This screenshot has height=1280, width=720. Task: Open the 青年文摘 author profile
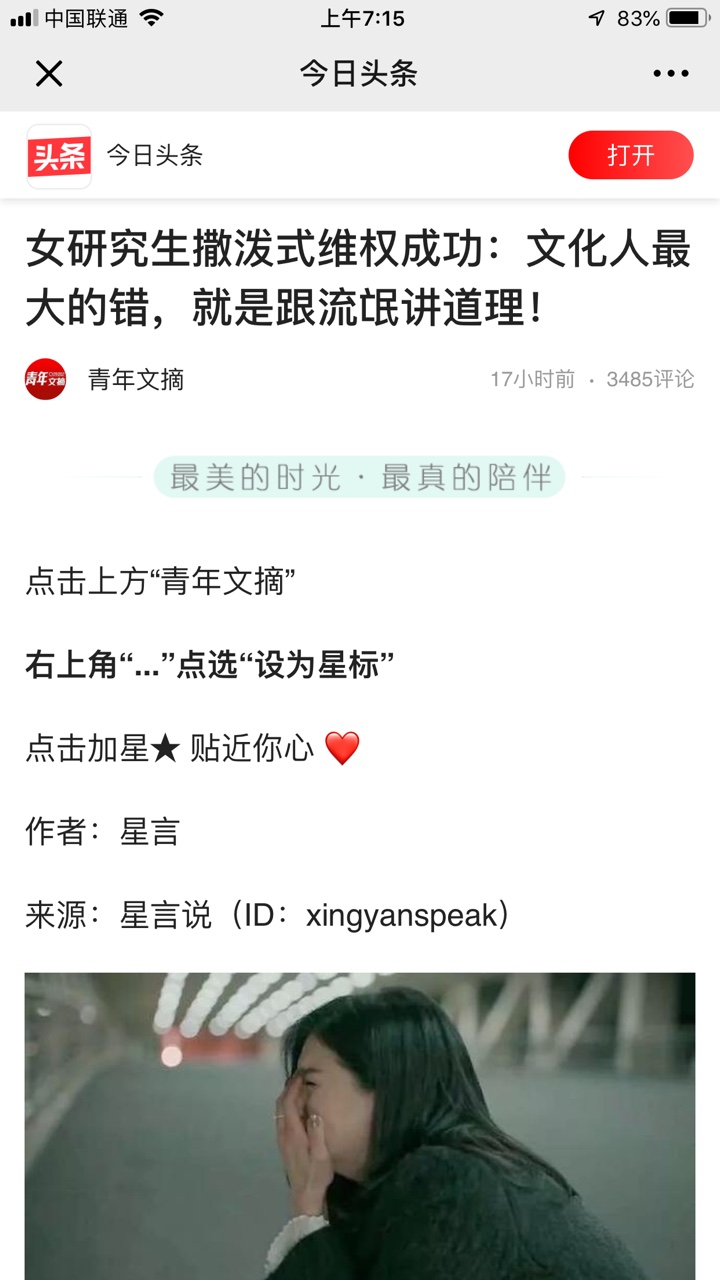pyautogui.click(x=135, y=380)
